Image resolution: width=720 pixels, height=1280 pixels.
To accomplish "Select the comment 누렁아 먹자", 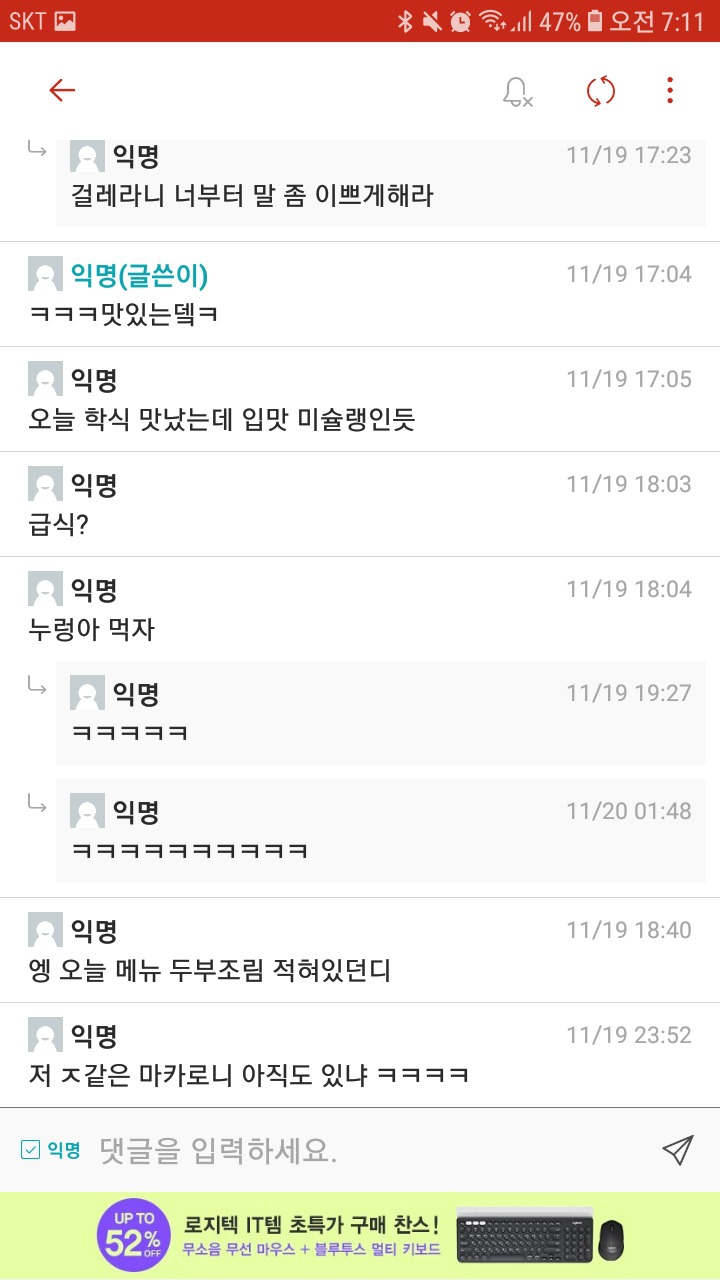I will point(360,609).
